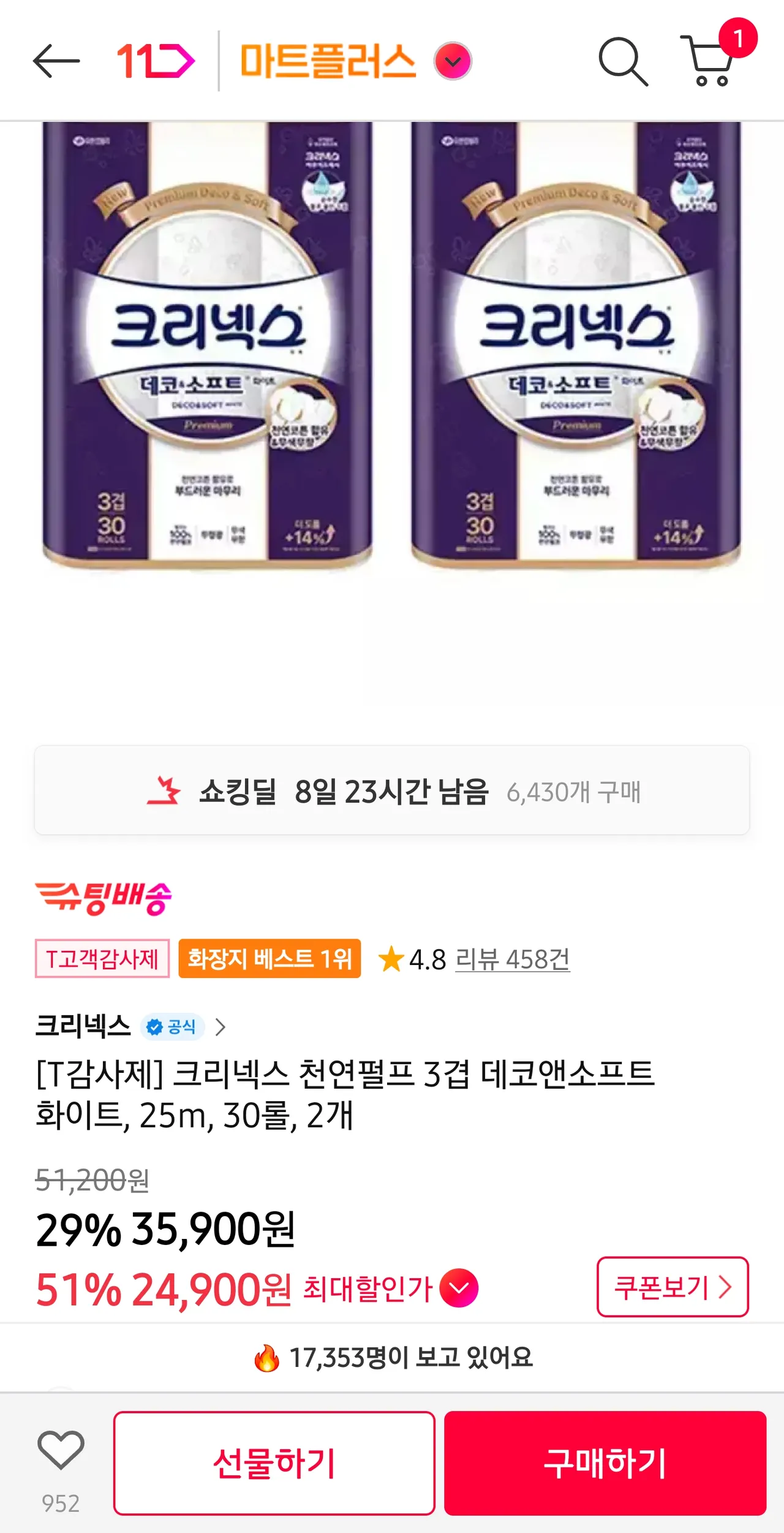Viewport: 784px width, 1533px height.
Task: Open 쿠폰보기 to view coupons
Action: point(672,1287)
